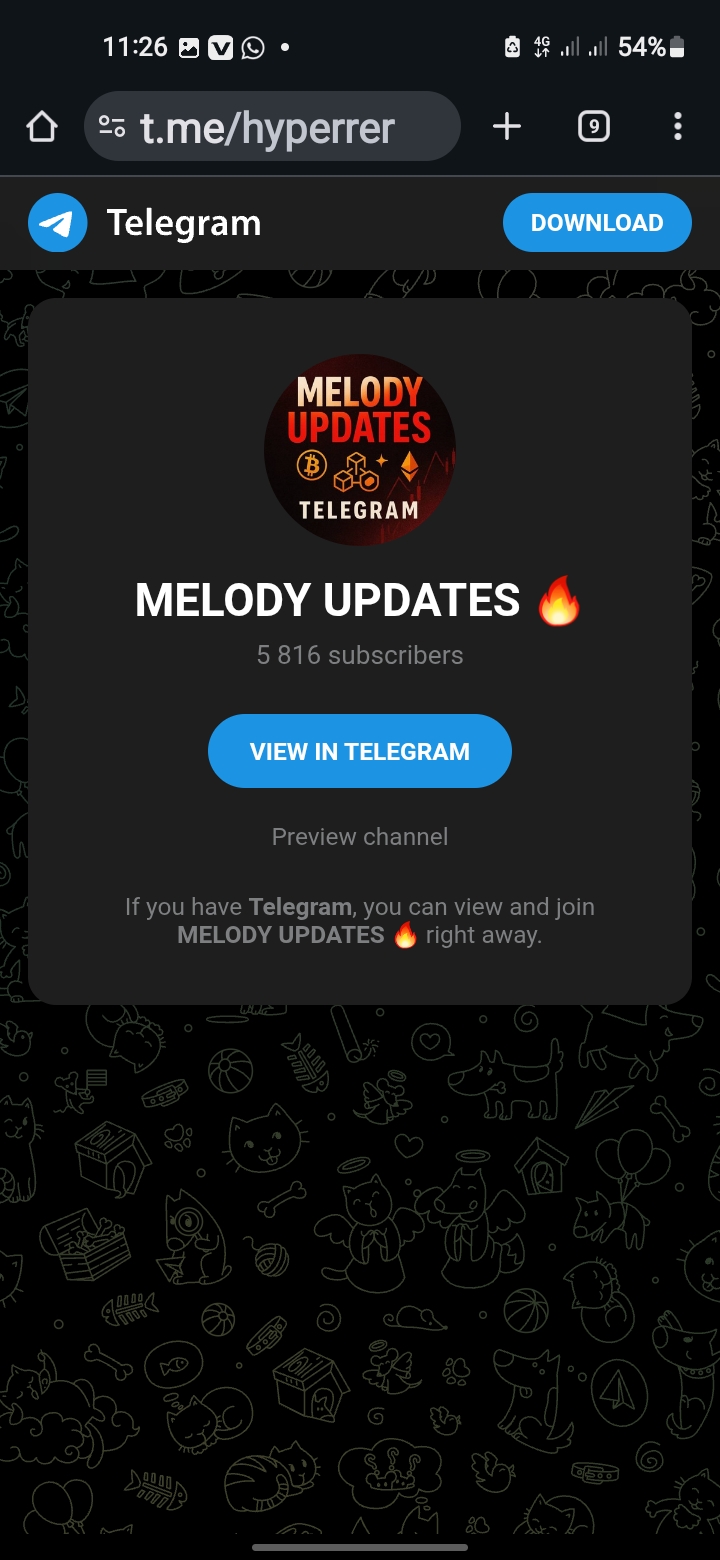Open the browser overflow menu
The height and width of the screenshot is (1560, 720).
click(x=678, y=127)
